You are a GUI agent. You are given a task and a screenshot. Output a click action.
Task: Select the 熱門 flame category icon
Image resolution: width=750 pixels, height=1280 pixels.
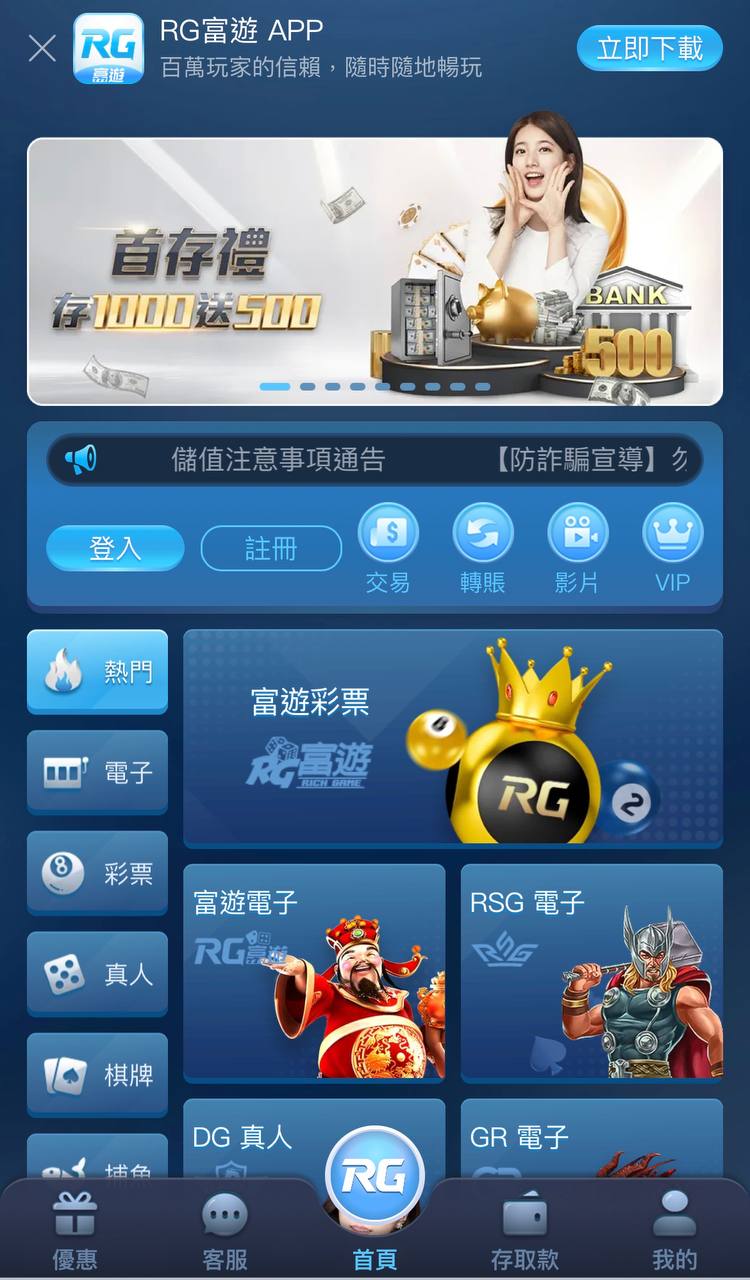pos(97,672)
